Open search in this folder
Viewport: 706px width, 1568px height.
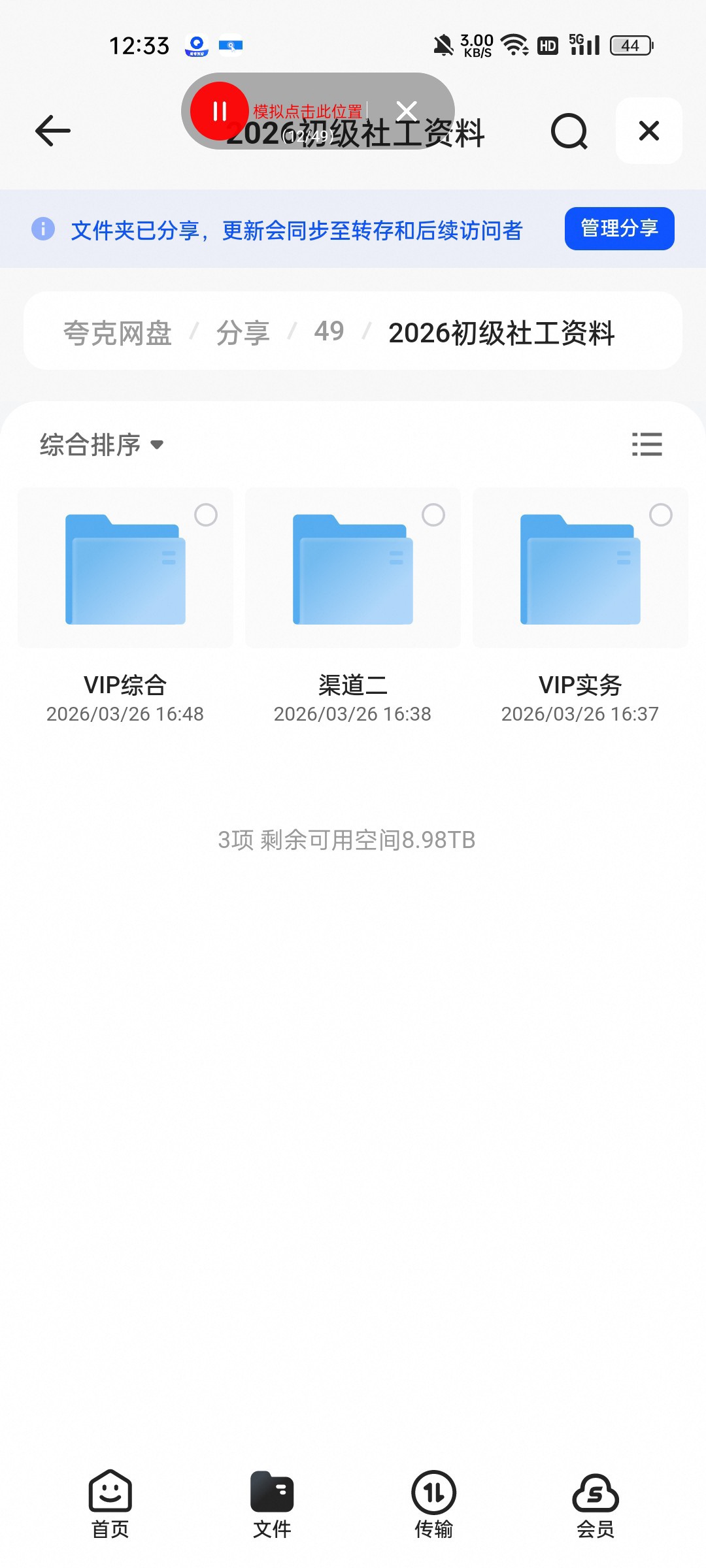coord(569,131)
